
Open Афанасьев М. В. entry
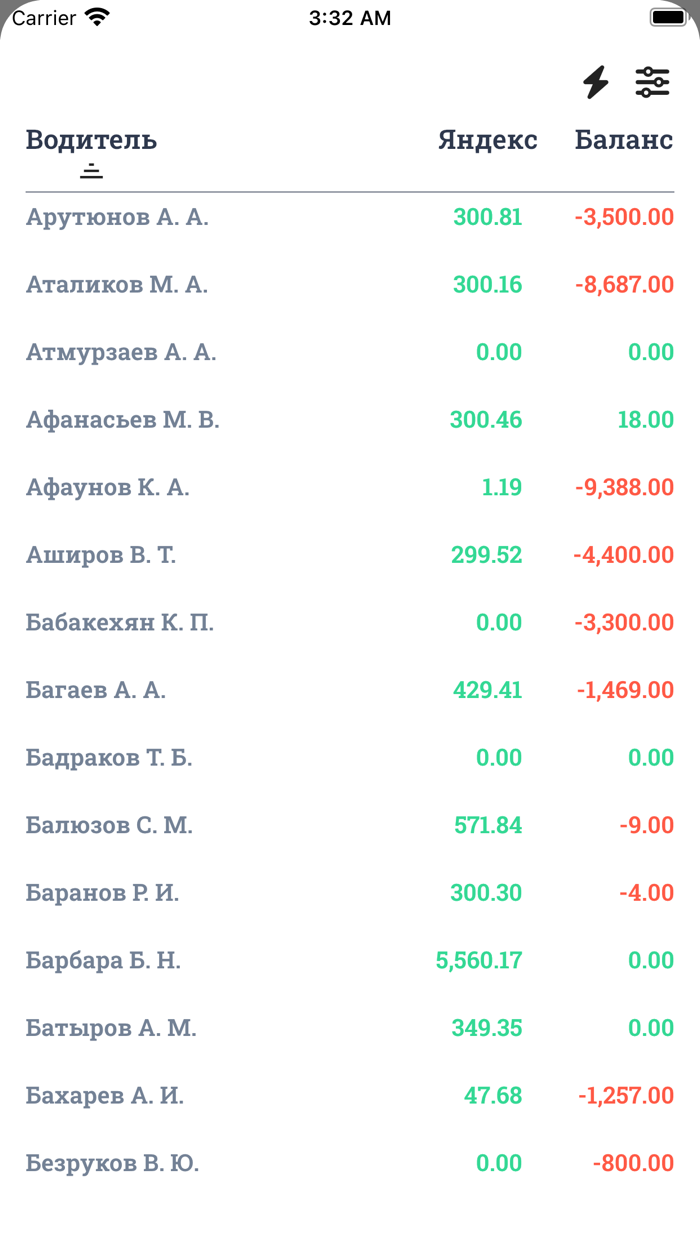coord(123,420)
